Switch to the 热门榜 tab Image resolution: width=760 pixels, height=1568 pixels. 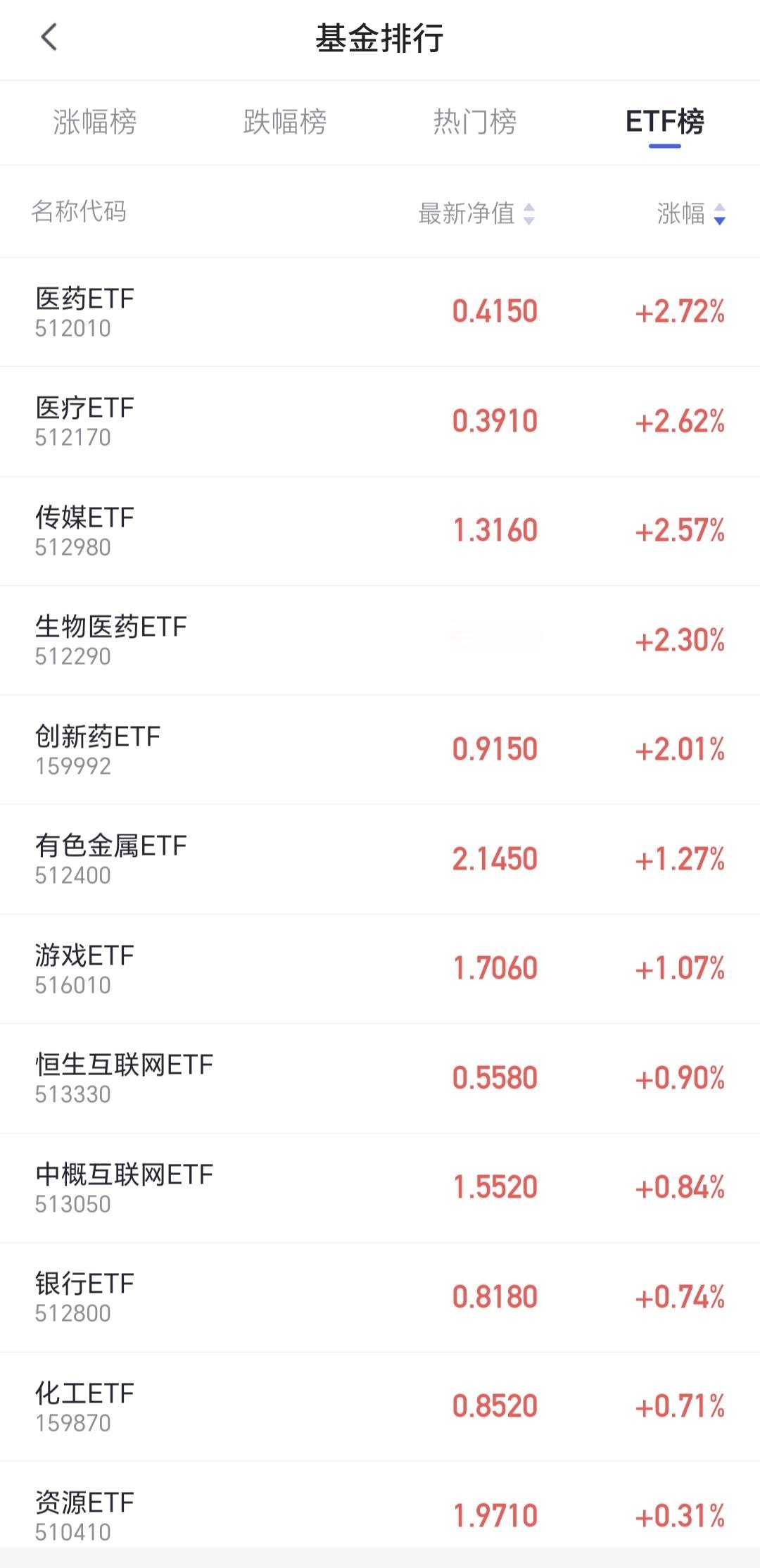point(475,122)
